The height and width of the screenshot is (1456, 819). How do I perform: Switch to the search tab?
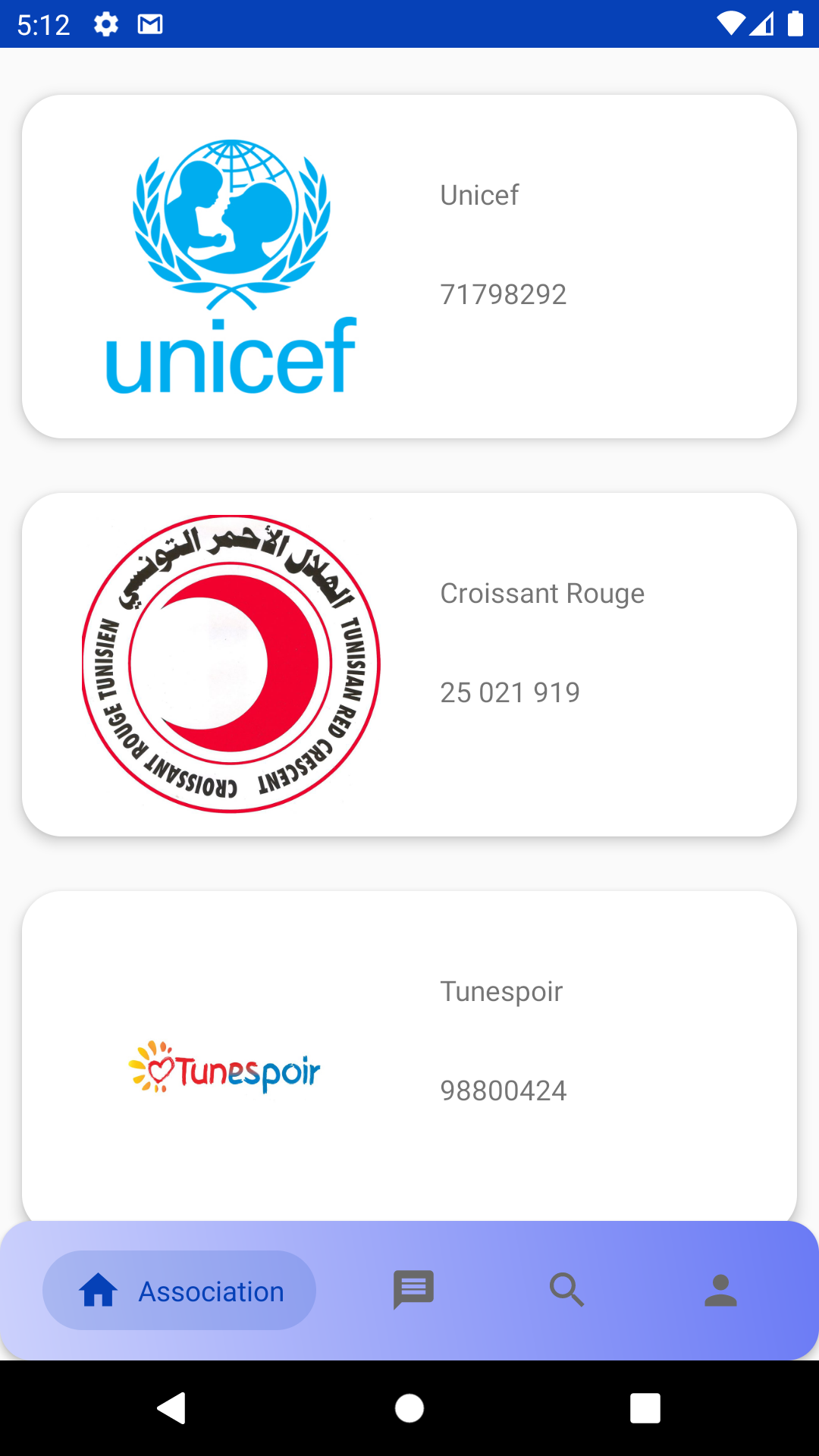click(566, 1290)
